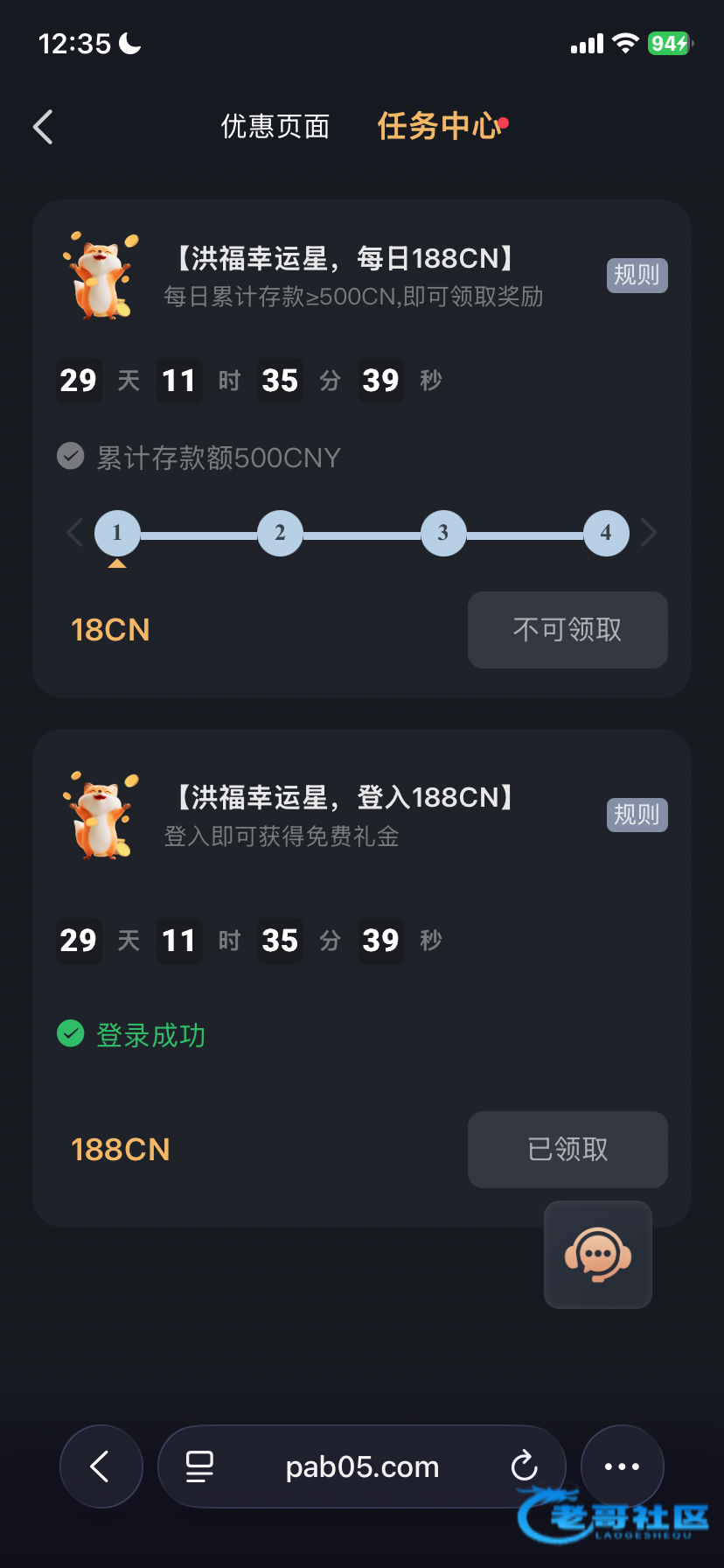Tap the 已领取 button
Image resolution: width=724 pixels, height=1568 pixels.
[567, 1150]
